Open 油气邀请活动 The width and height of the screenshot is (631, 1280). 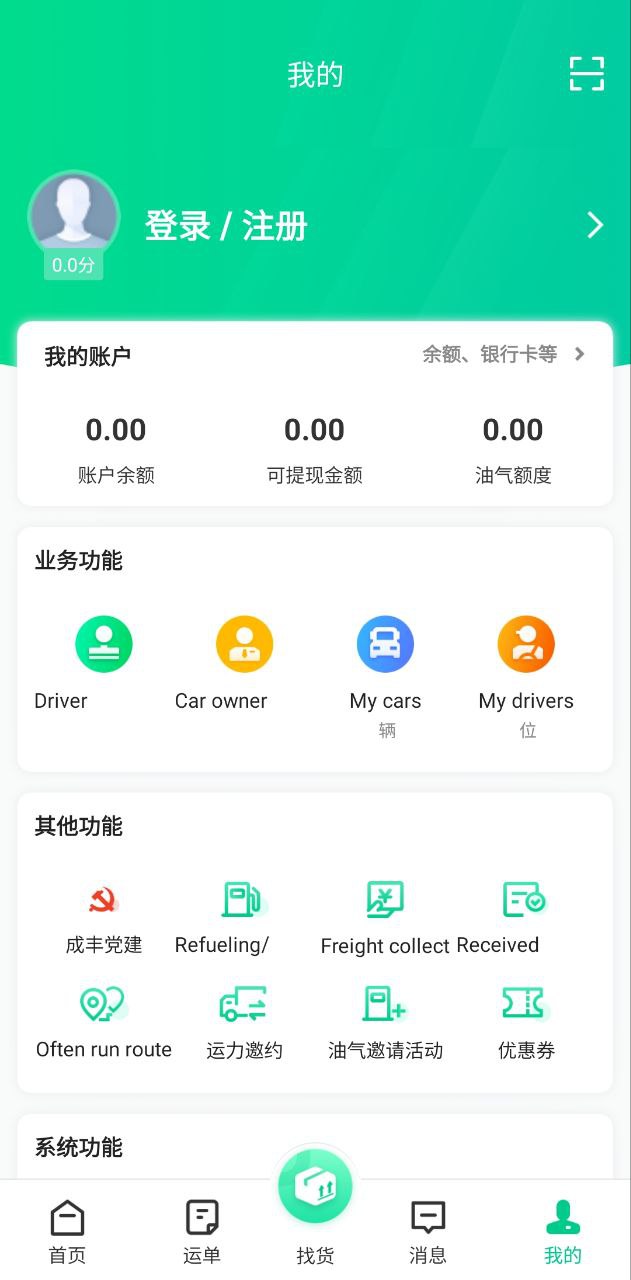(x=385, y=1022)
